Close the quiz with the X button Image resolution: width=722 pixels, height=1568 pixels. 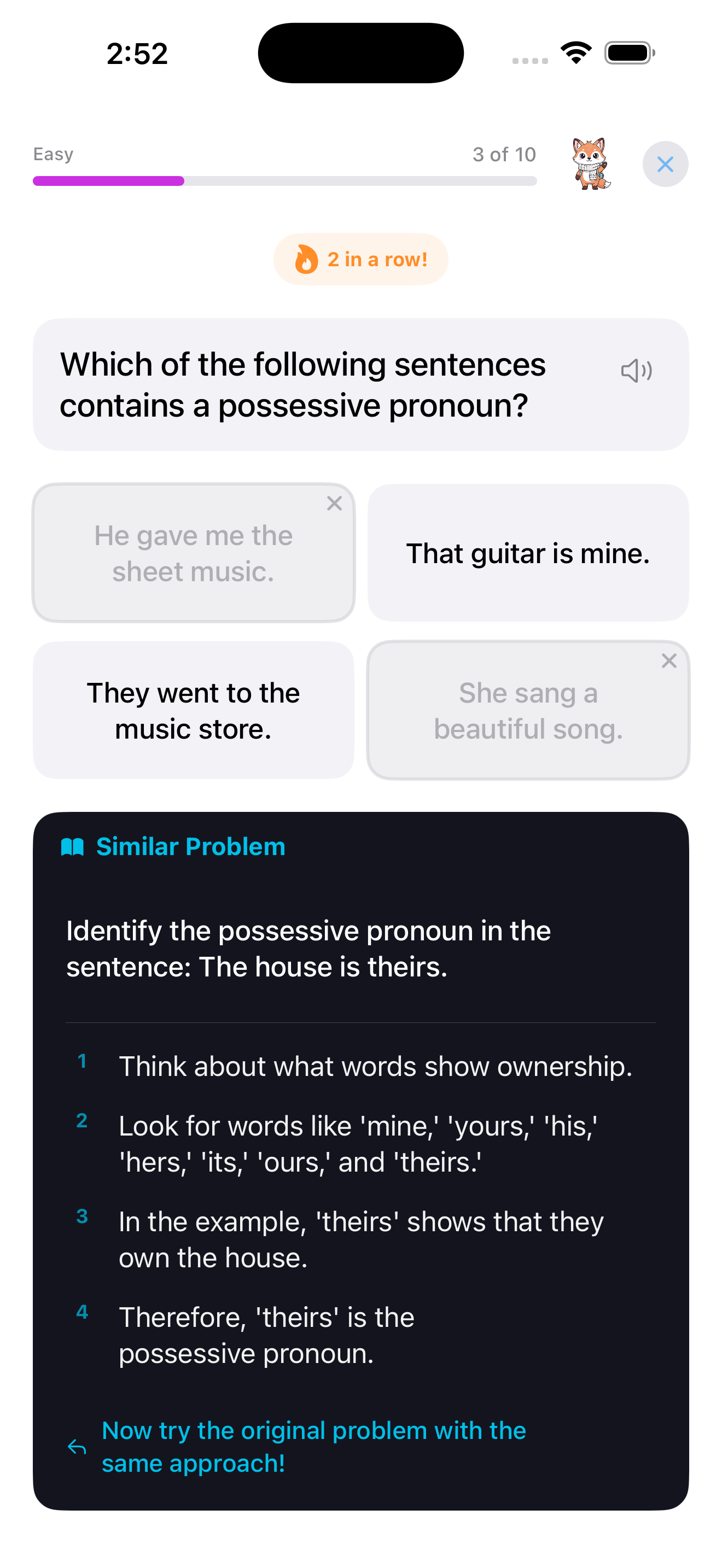(x=665, y=163)
